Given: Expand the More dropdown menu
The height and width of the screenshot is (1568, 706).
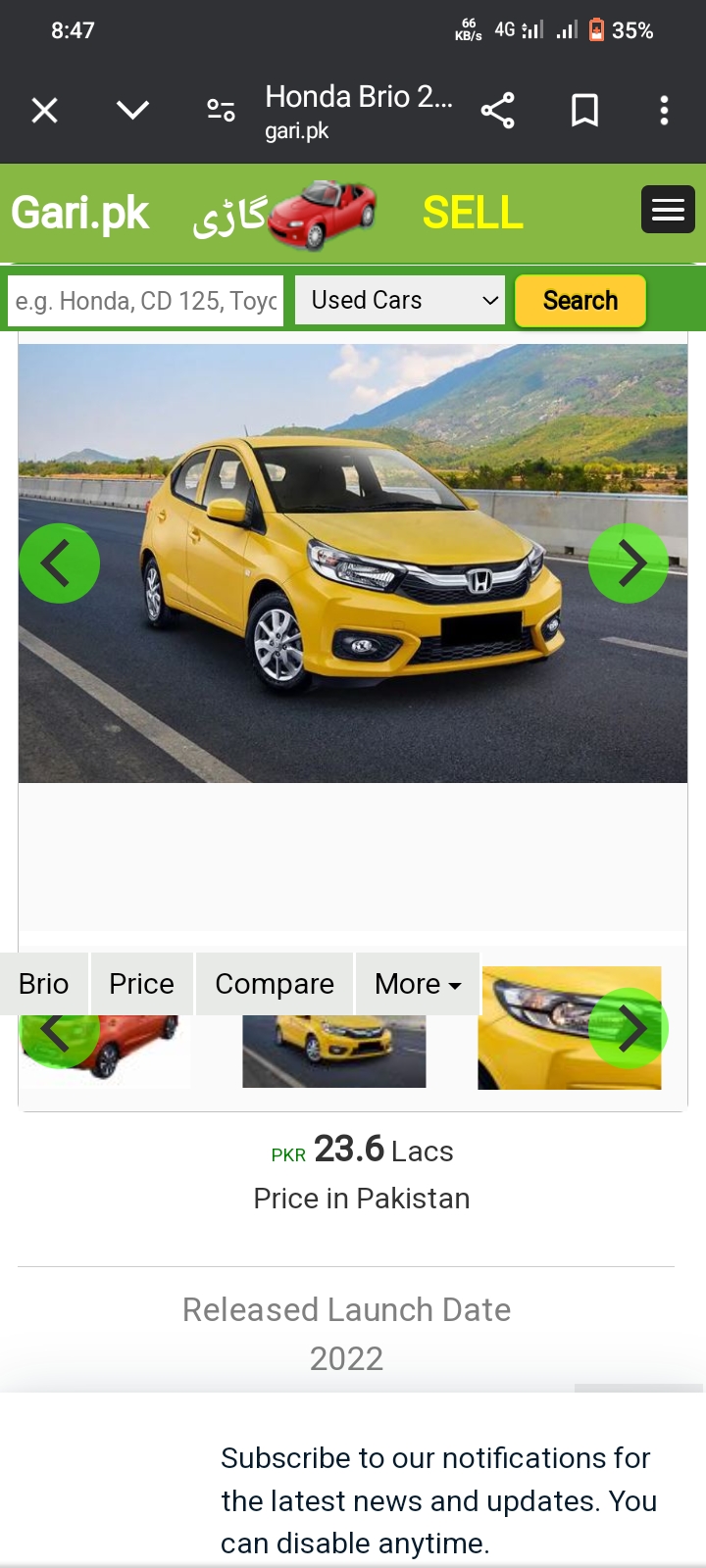Looking at the screenshot, I should tap(418, 984).
